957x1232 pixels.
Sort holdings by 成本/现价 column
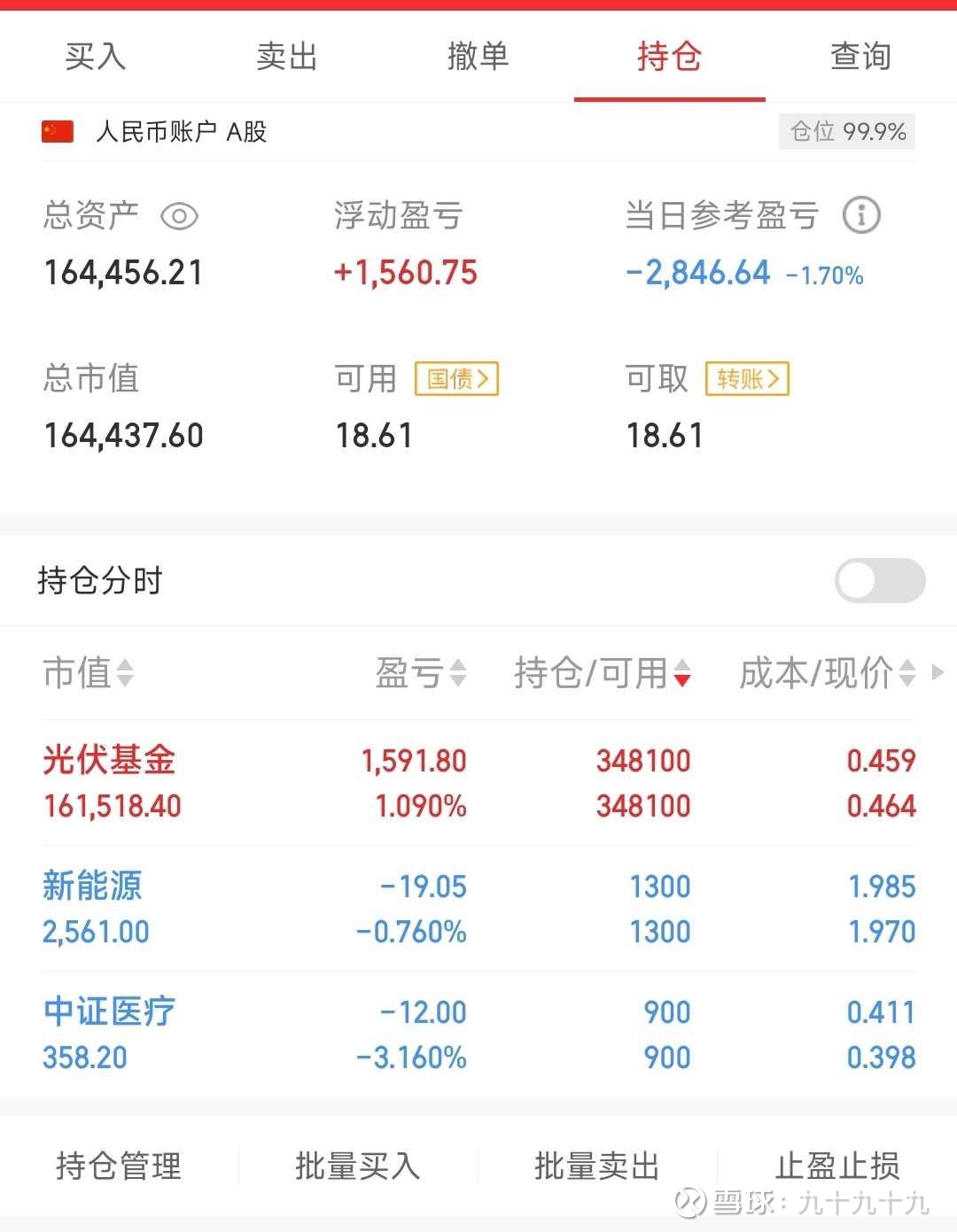[826, 674]
